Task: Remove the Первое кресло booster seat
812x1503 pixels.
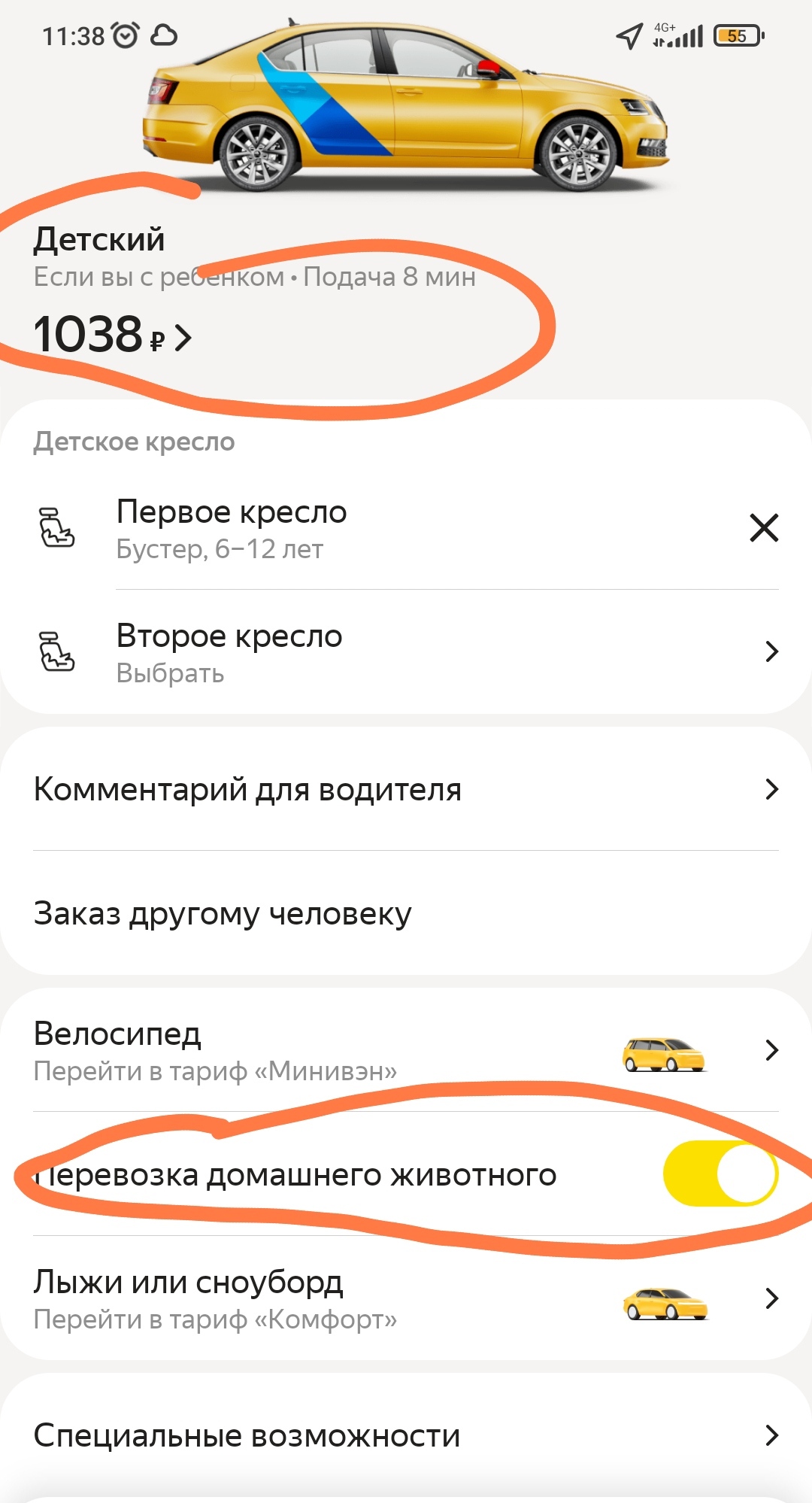Action: coord(764,527)
